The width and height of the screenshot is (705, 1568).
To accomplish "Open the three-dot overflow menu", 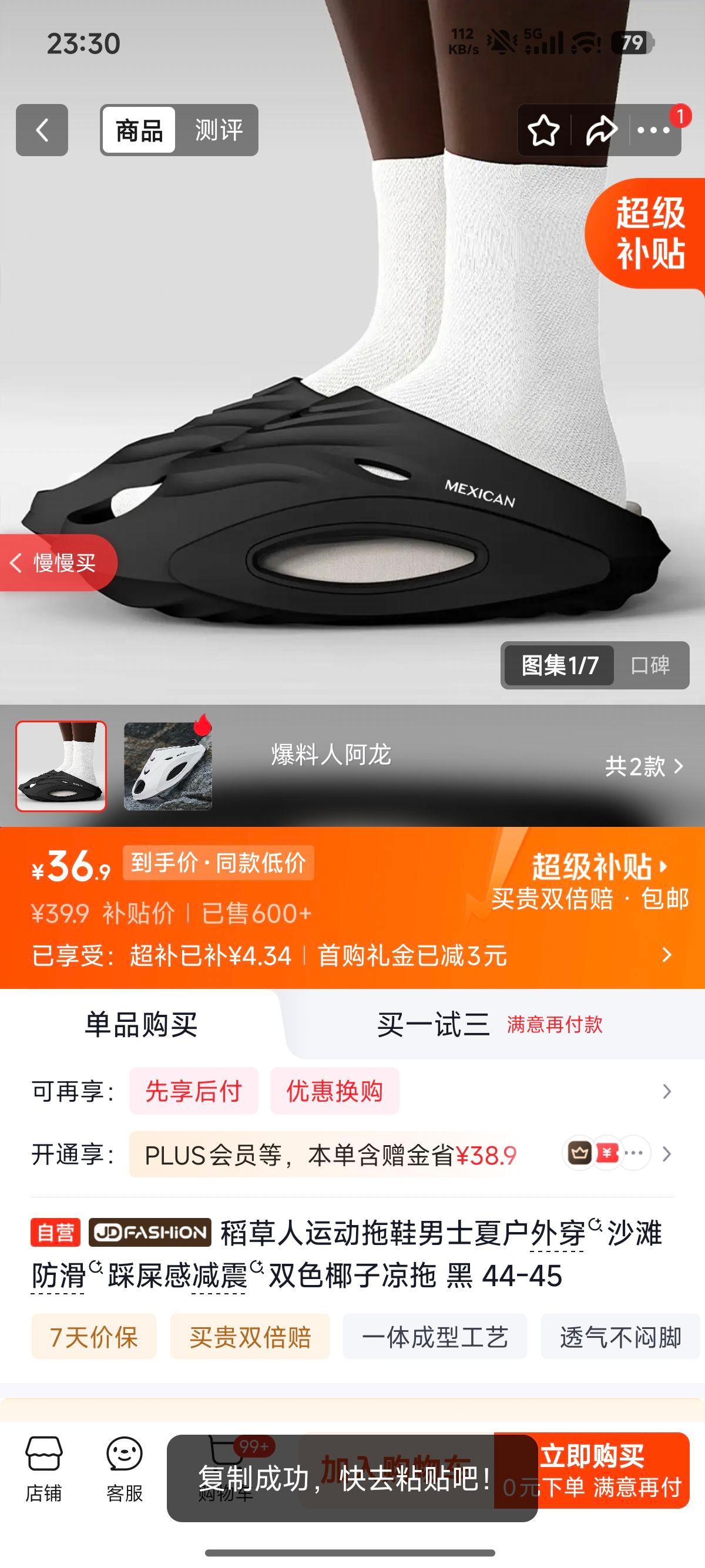I will (653, 130).
